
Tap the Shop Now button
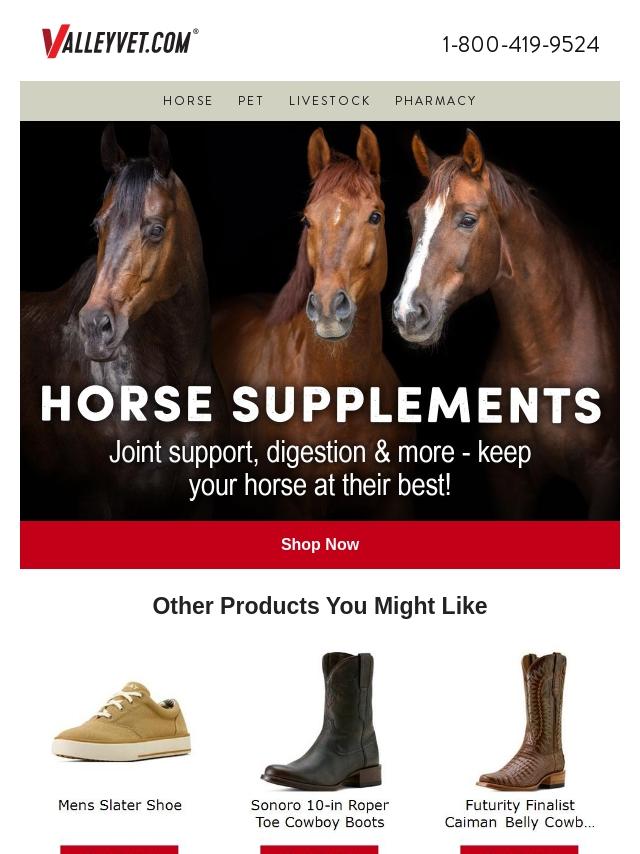point(320,544)
